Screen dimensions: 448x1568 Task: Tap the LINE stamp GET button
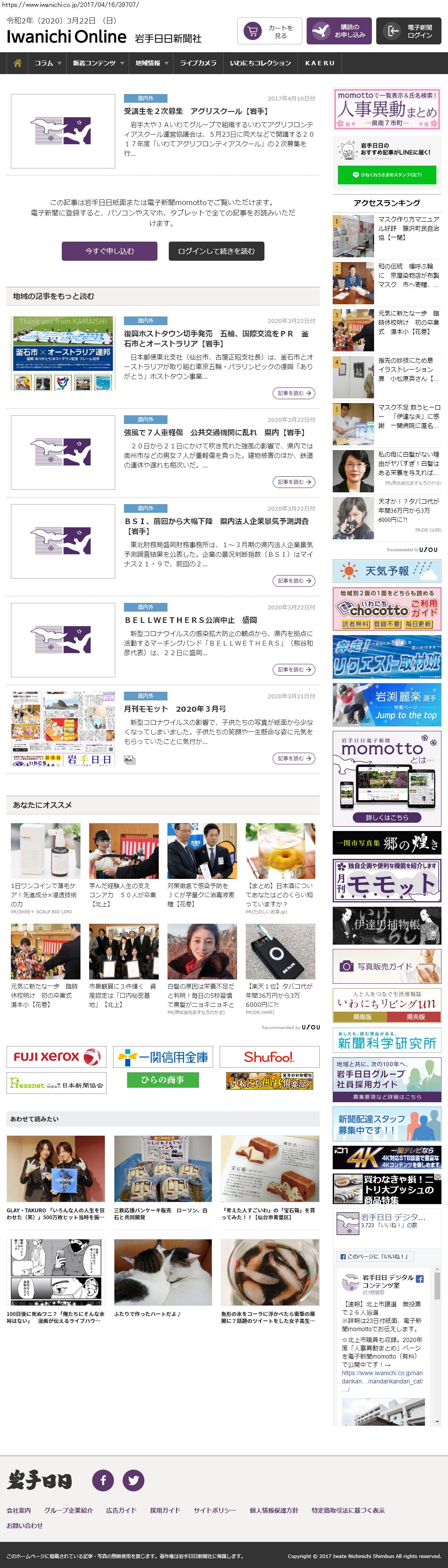[387, 175]
